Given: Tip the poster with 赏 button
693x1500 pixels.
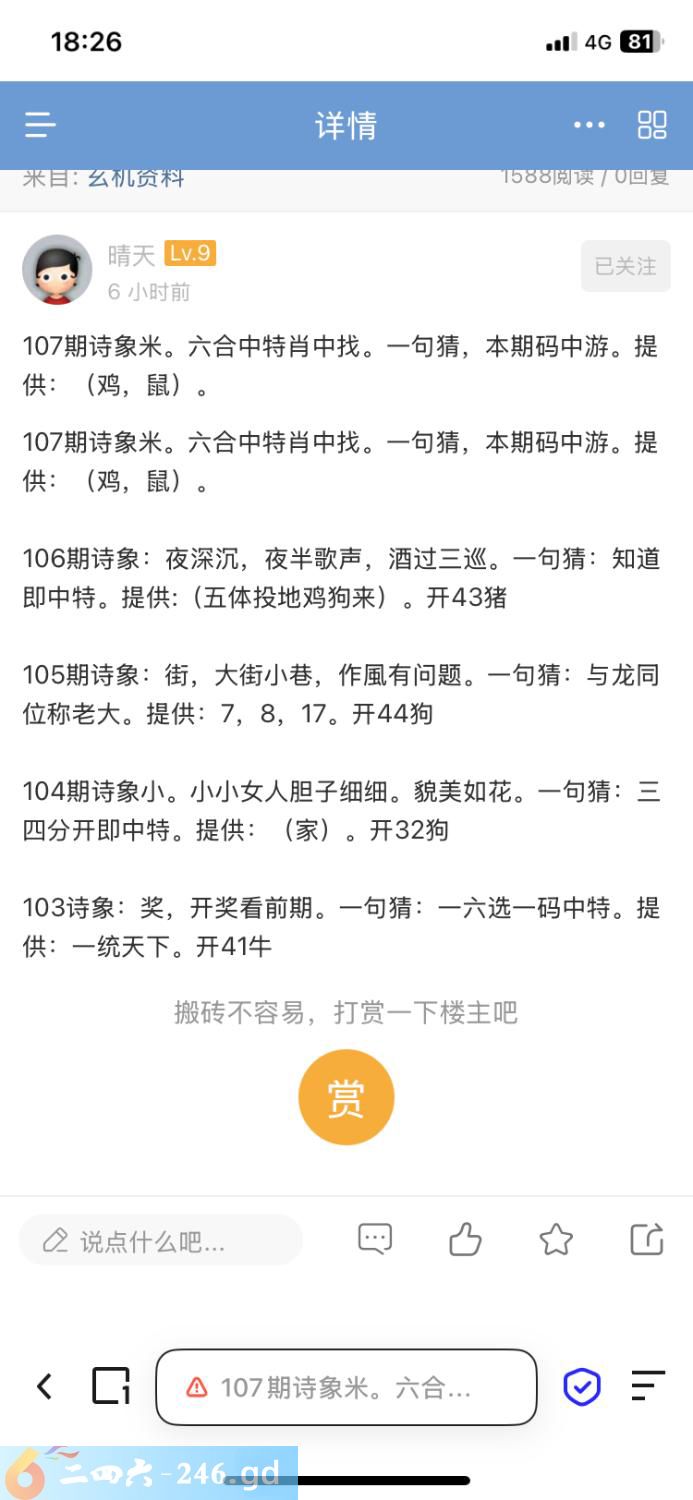Looking at the screenshot, I should (x=346, y=1097).
